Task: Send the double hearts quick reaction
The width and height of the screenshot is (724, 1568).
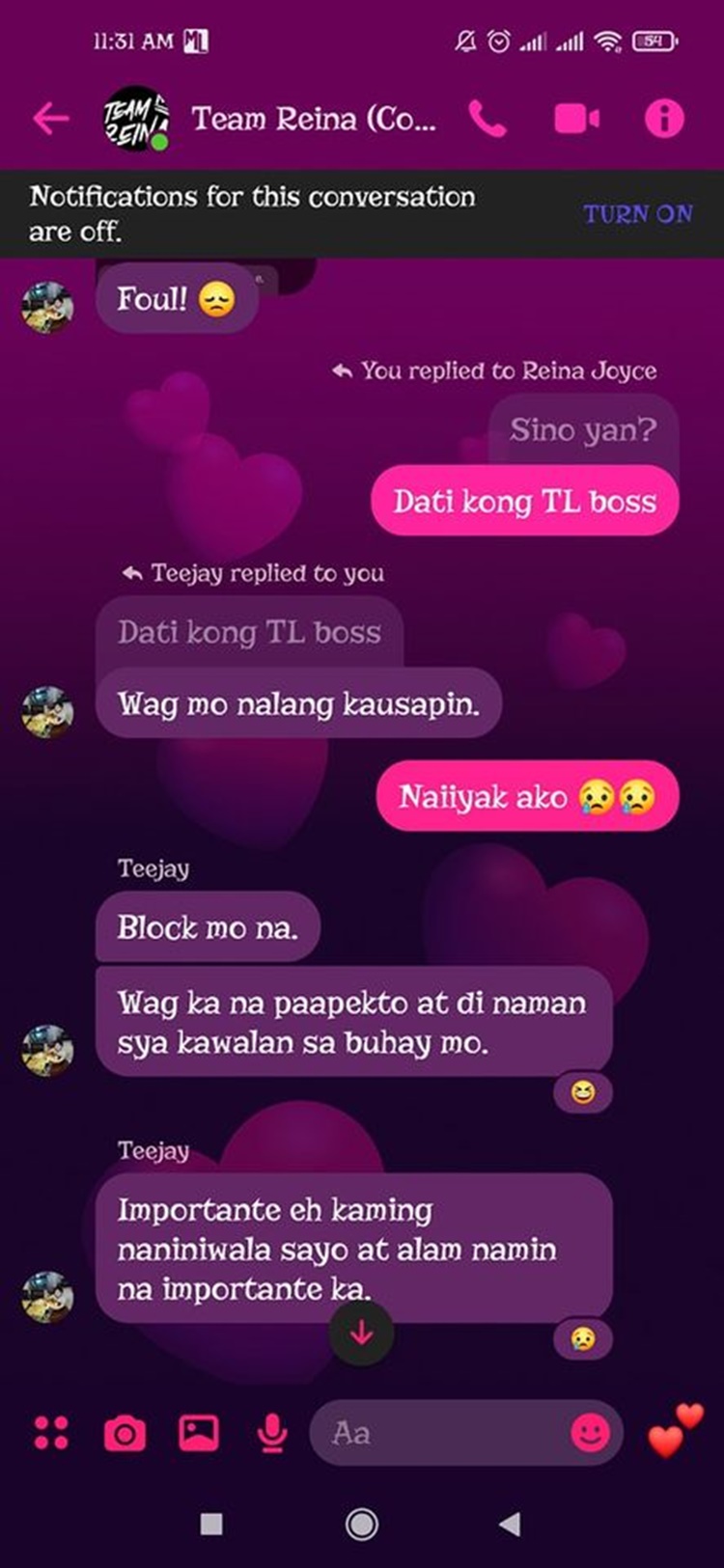Action: pyautogui.click(x=675, y=1431)
